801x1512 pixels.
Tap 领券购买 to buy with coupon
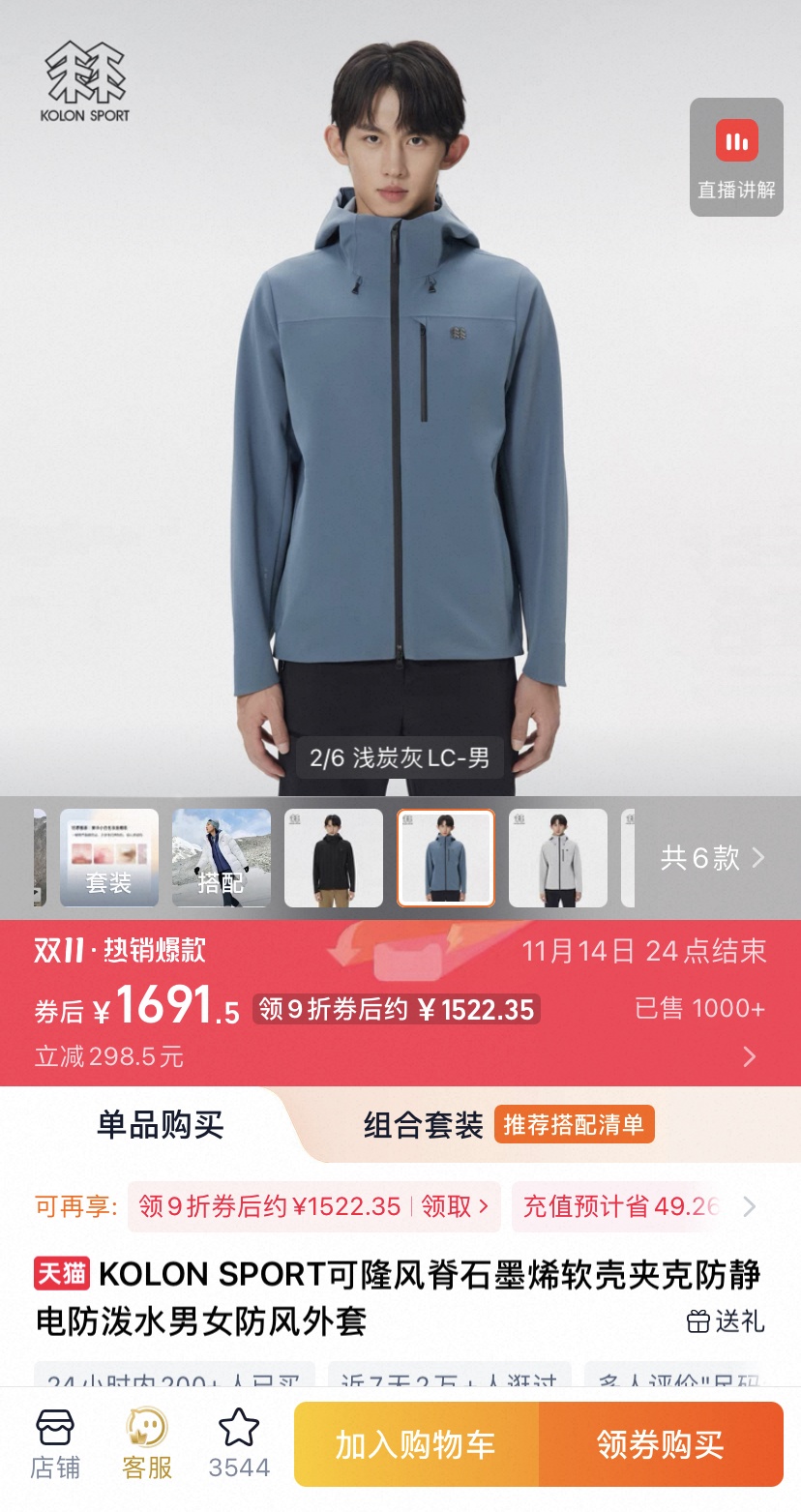[x=661, y=1444]
